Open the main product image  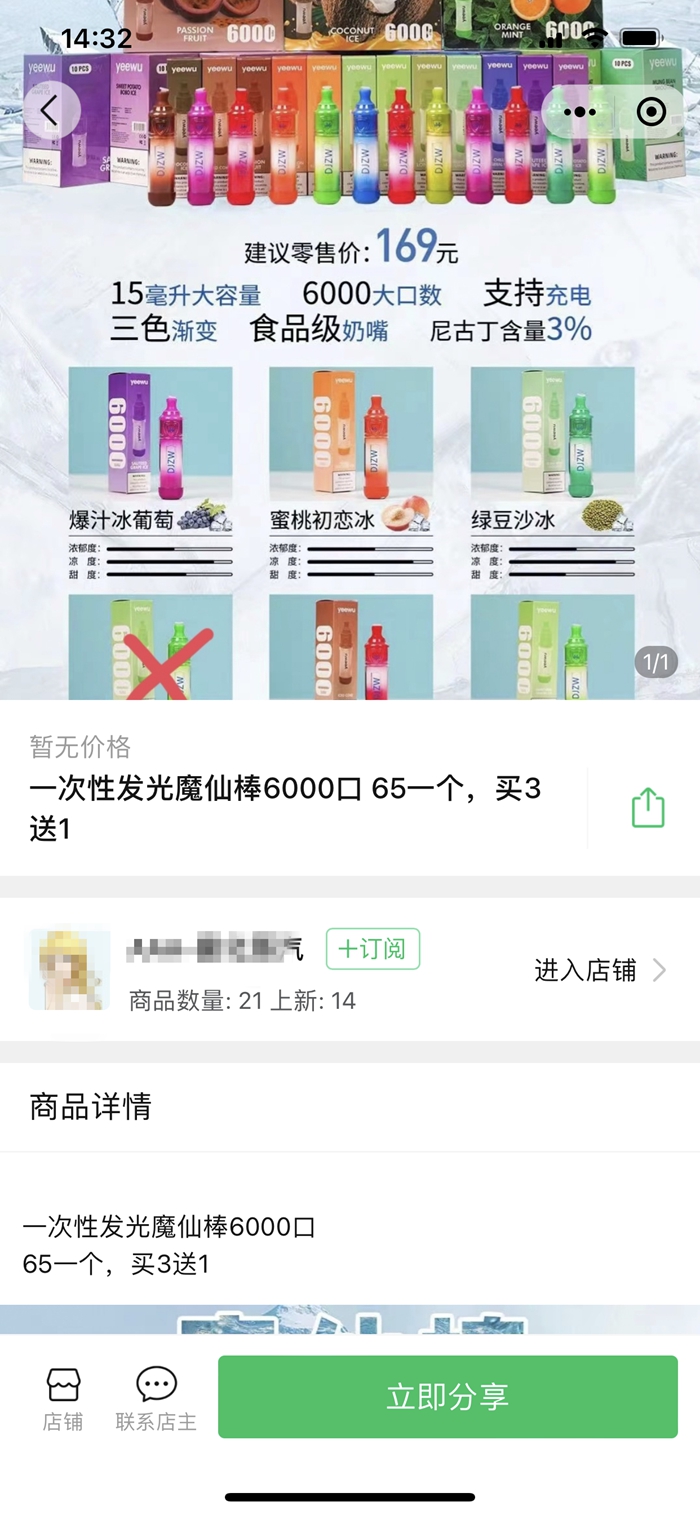[350, 400]
